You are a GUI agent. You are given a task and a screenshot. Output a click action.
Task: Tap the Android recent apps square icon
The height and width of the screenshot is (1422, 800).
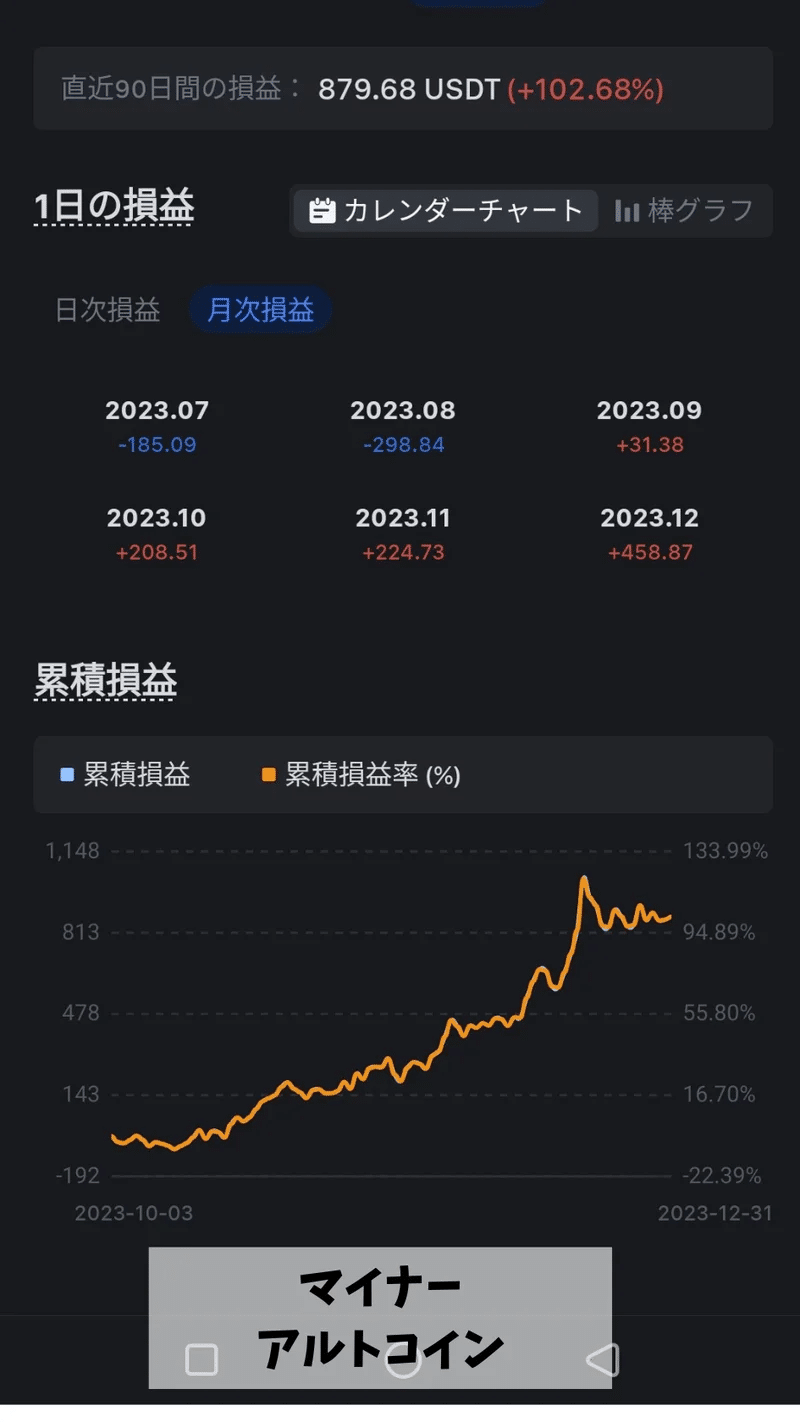point(201,1359)
